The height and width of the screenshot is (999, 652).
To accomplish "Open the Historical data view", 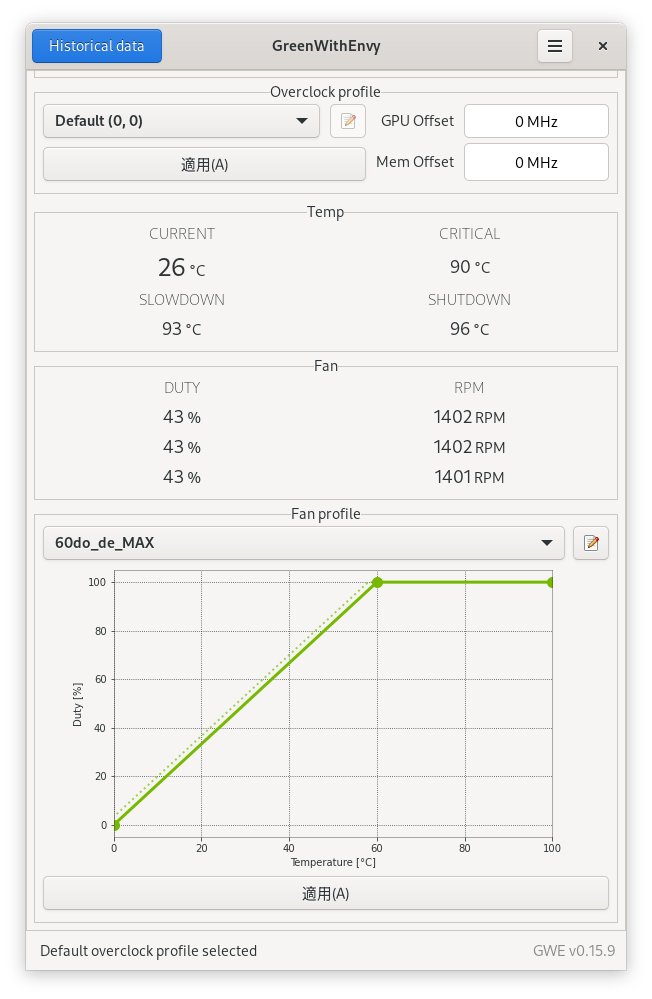I will point(97,46).
